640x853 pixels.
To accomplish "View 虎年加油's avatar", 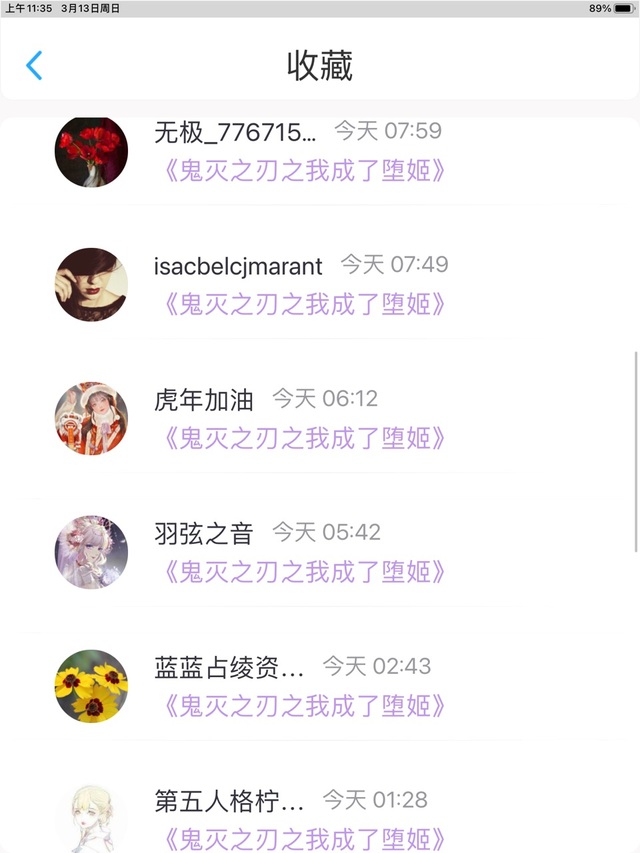I will click(91, 418).
